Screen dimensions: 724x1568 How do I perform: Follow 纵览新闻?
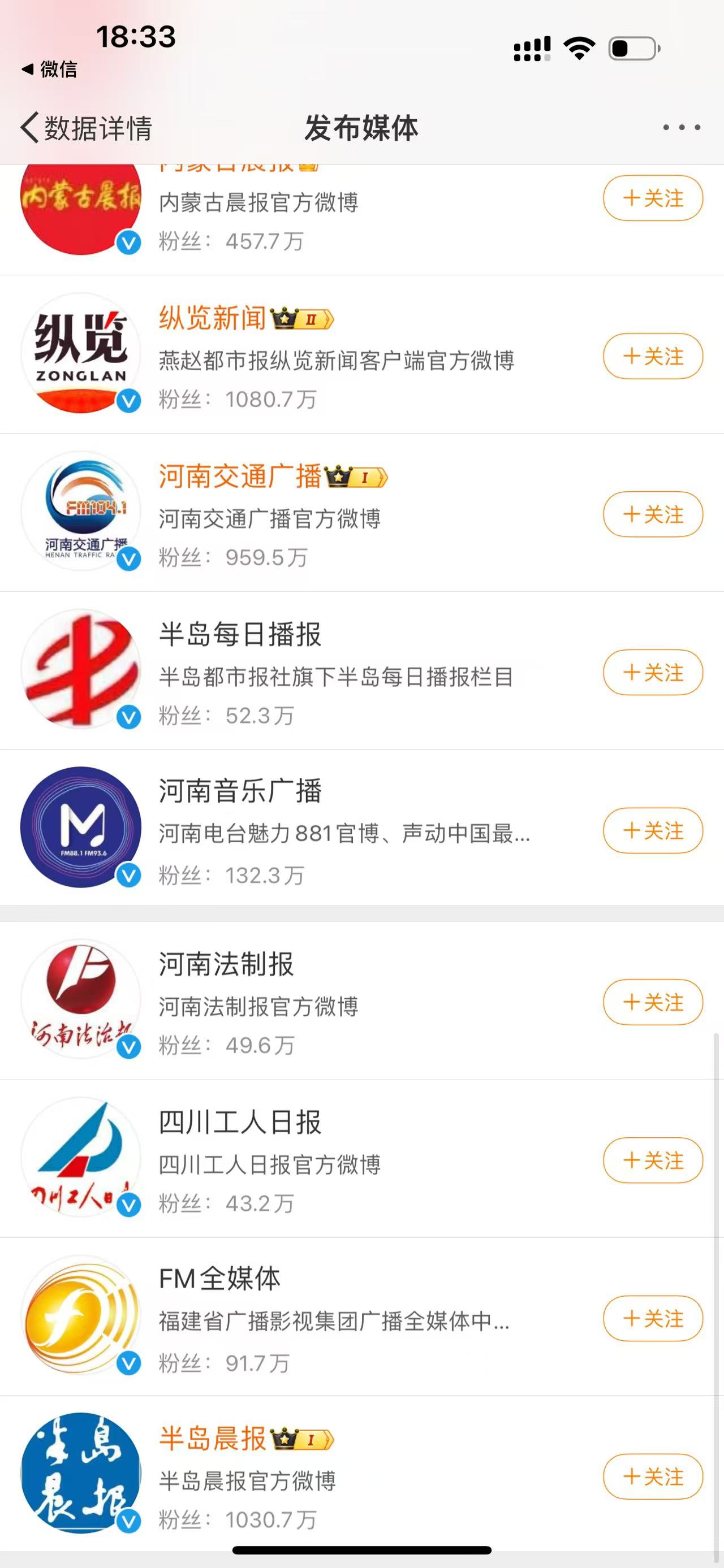[x=653, y=356]
